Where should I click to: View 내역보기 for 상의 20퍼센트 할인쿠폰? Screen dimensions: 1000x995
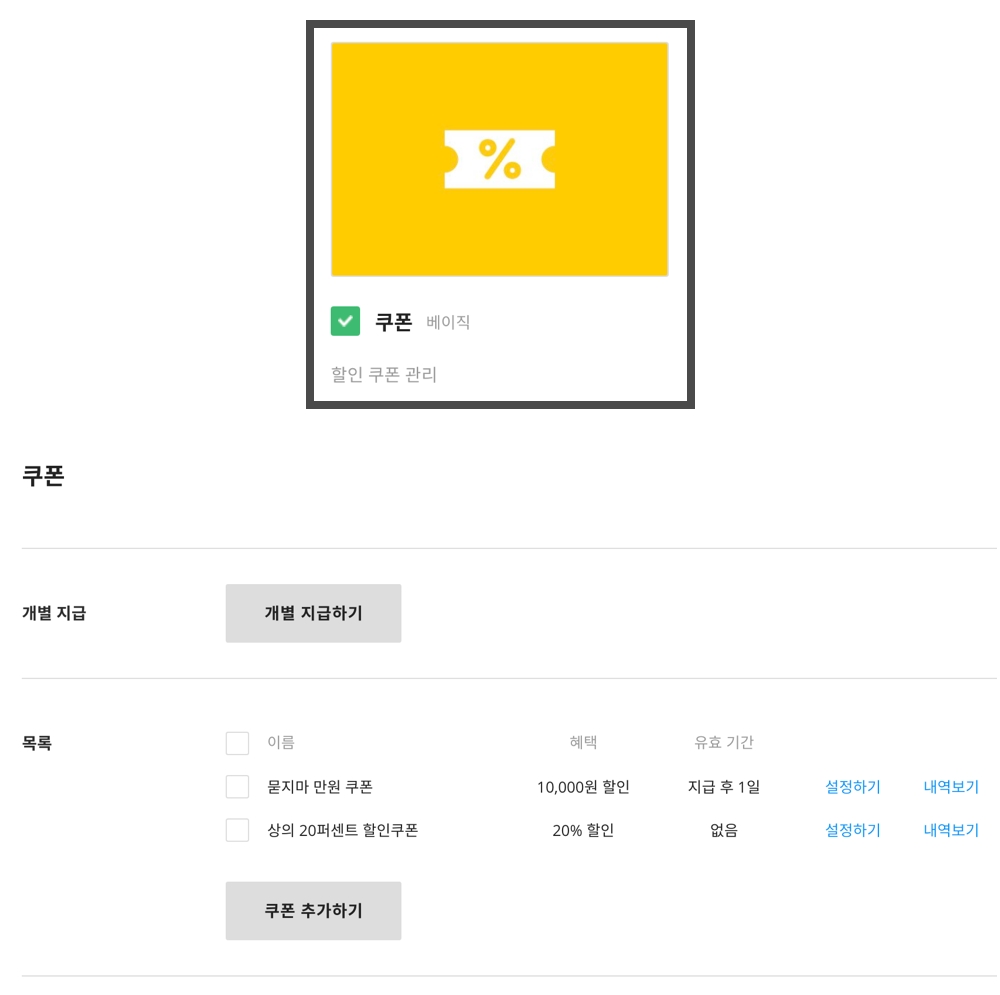click(950, 830)
